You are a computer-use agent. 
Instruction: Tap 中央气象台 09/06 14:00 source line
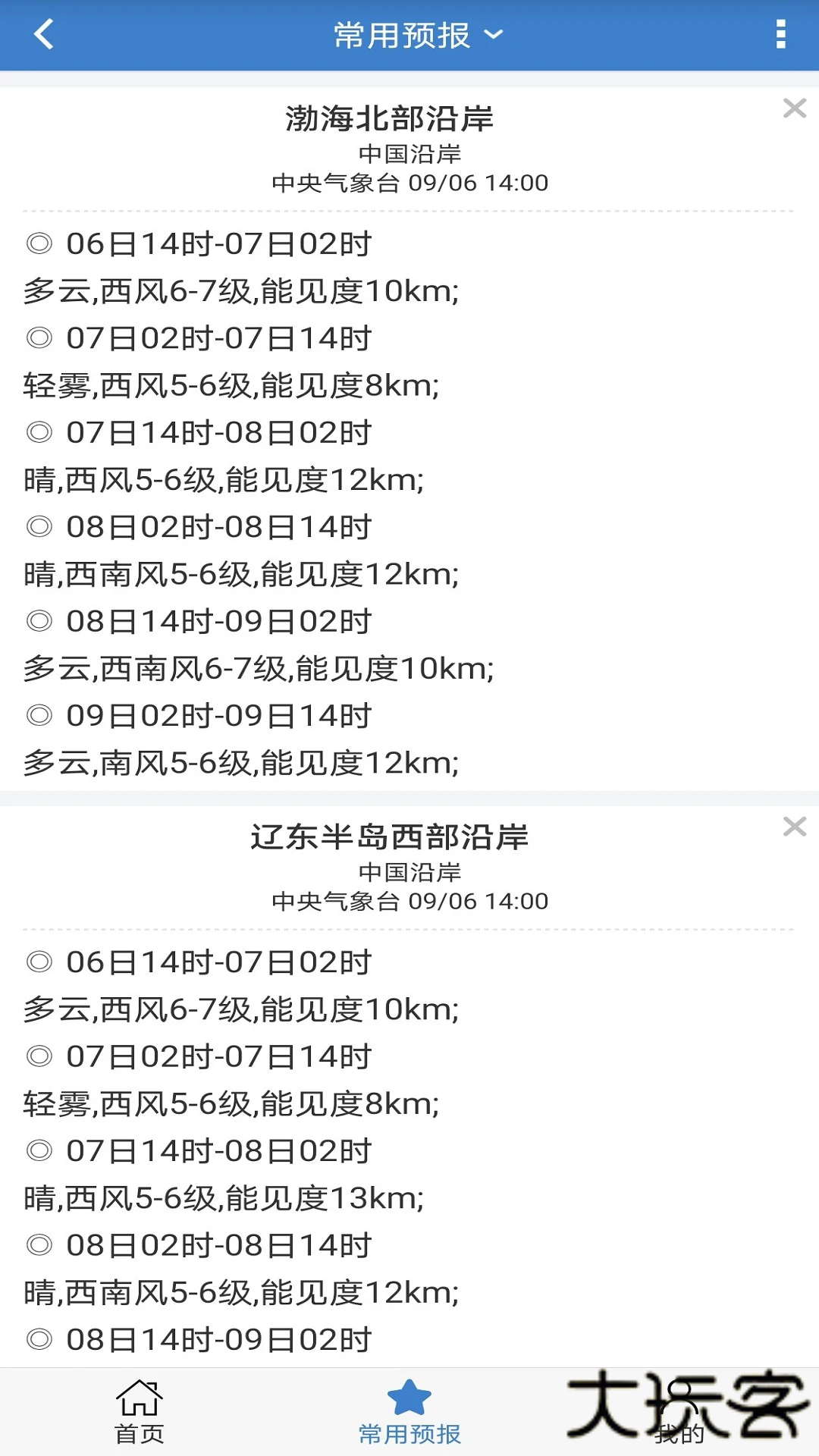click(x=409, y=182)
